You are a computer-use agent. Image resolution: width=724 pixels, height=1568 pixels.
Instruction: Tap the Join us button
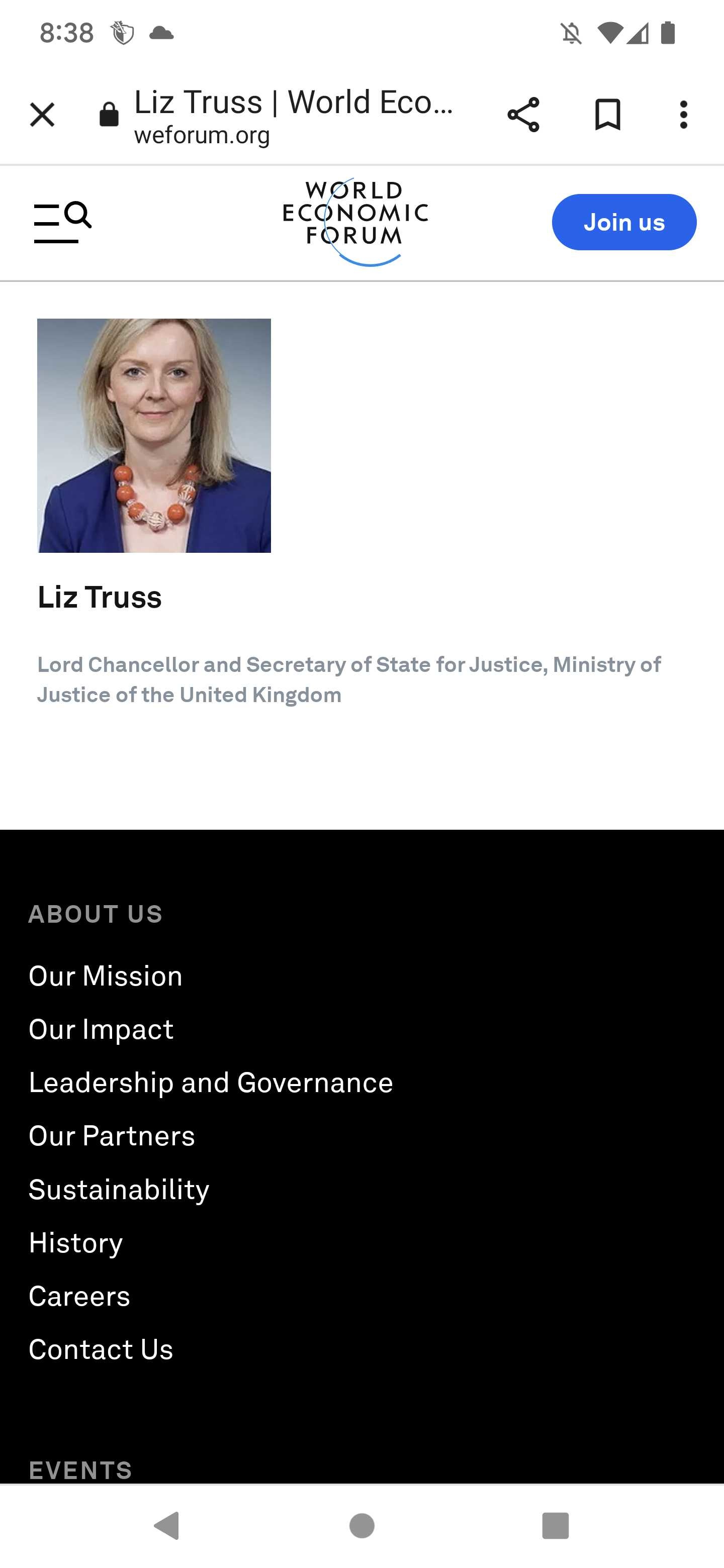pos(624,222)
